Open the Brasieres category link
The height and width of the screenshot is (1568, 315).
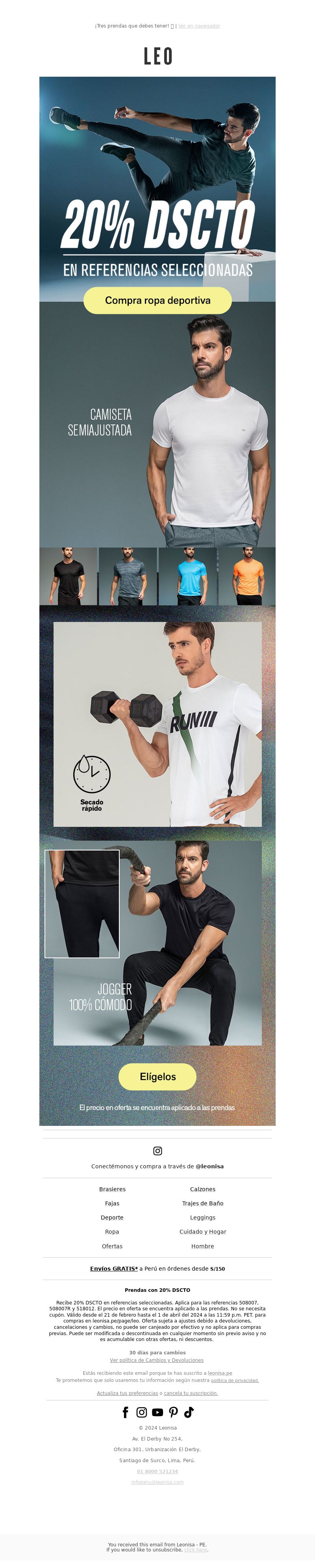pyautogui.click(x=112, y=1189)
